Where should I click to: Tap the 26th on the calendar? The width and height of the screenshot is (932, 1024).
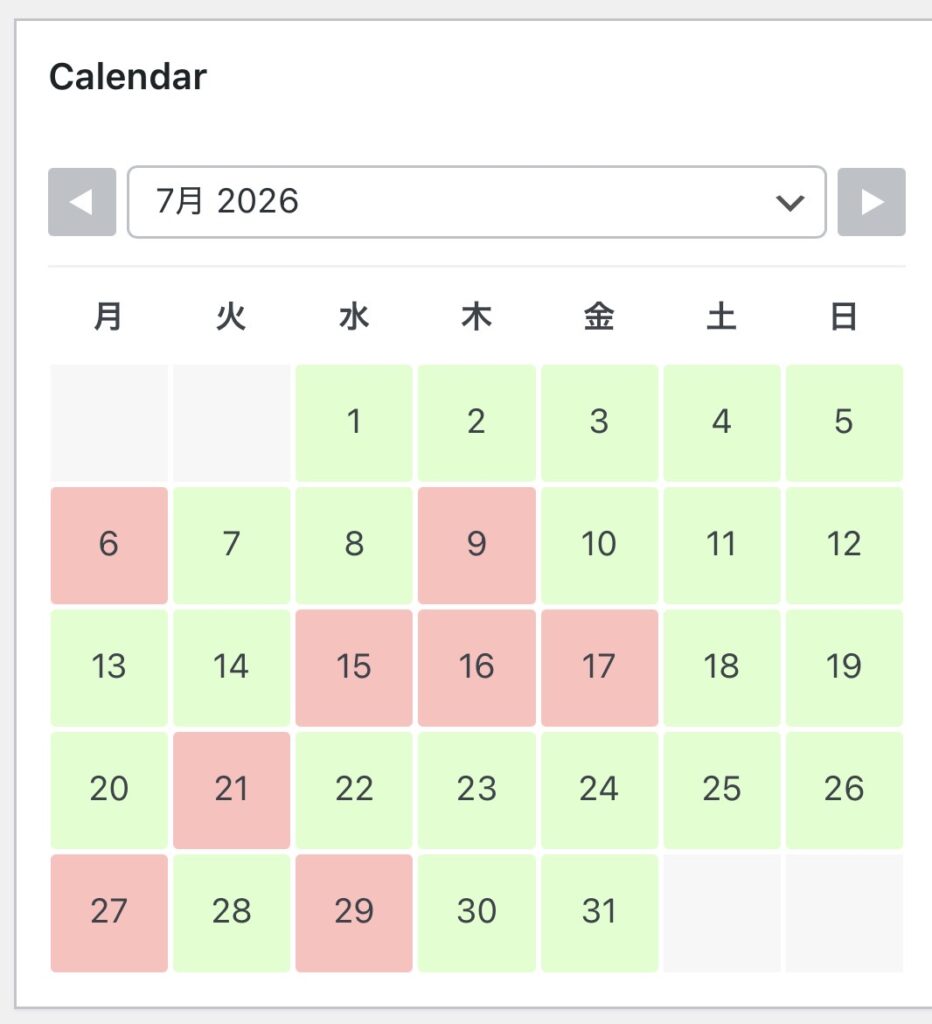(844, 790)
